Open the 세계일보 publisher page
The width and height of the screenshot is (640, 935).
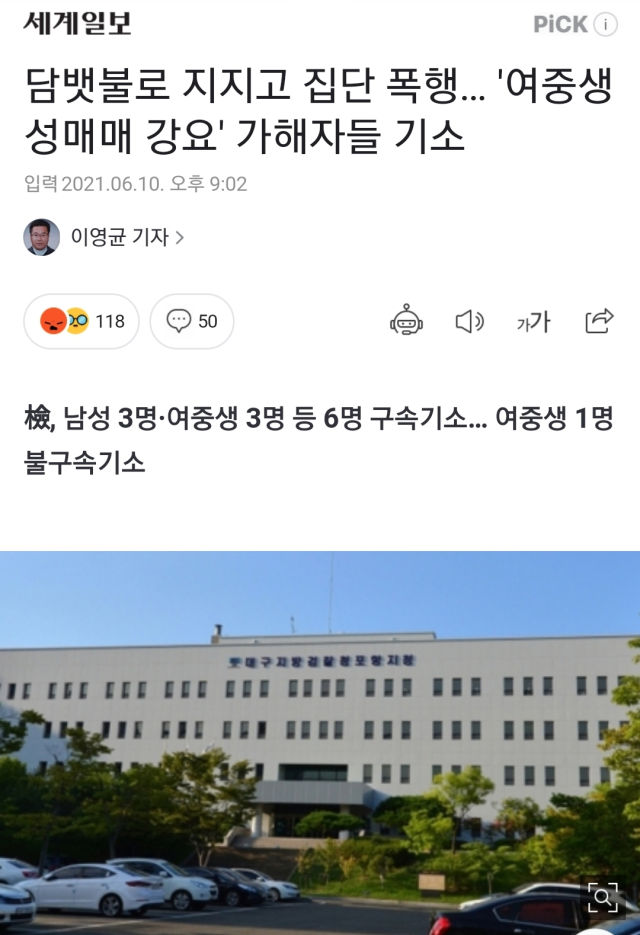[x=77, y=23]
